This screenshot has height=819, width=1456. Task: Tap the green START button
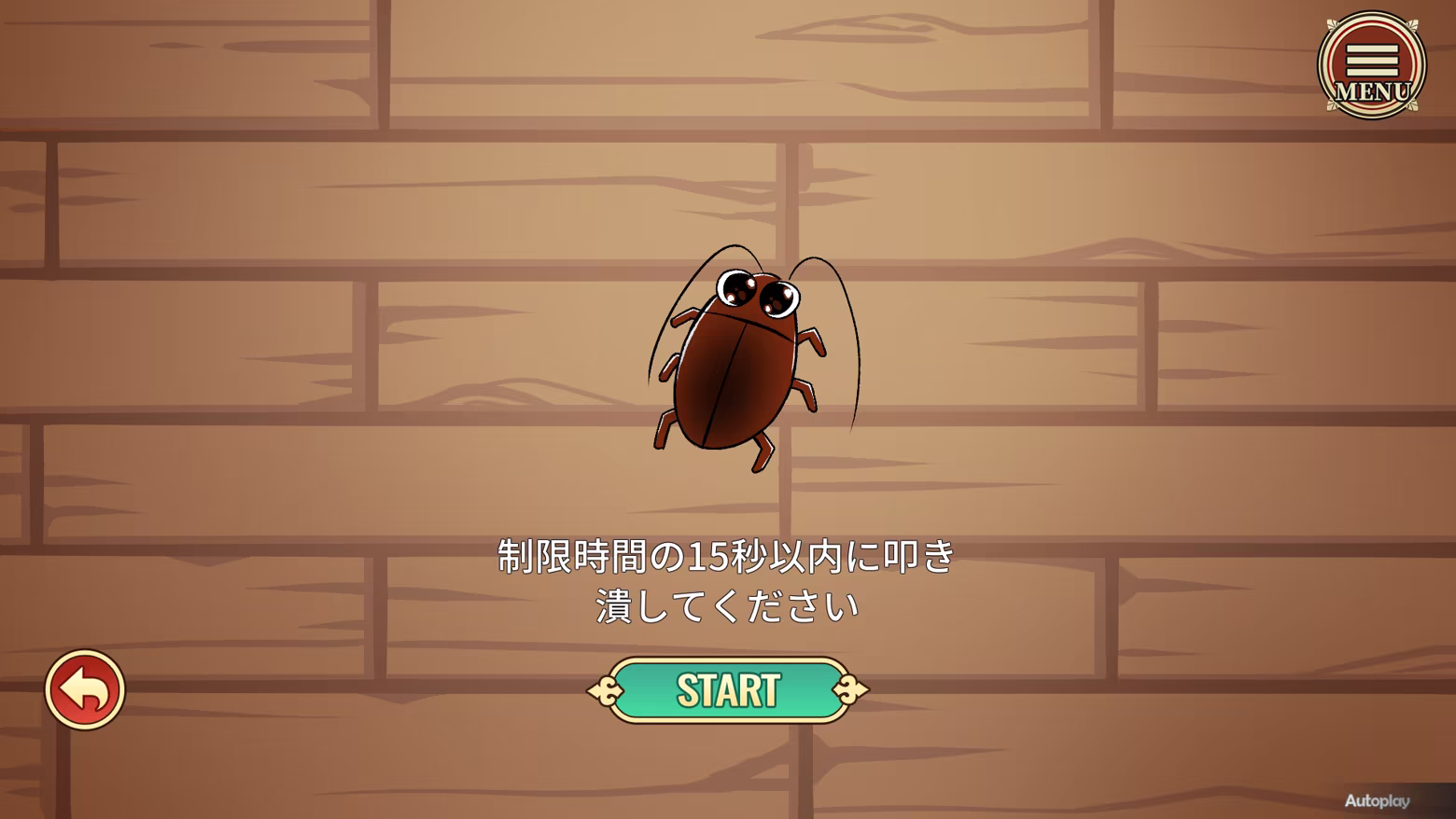pos(728,690)
